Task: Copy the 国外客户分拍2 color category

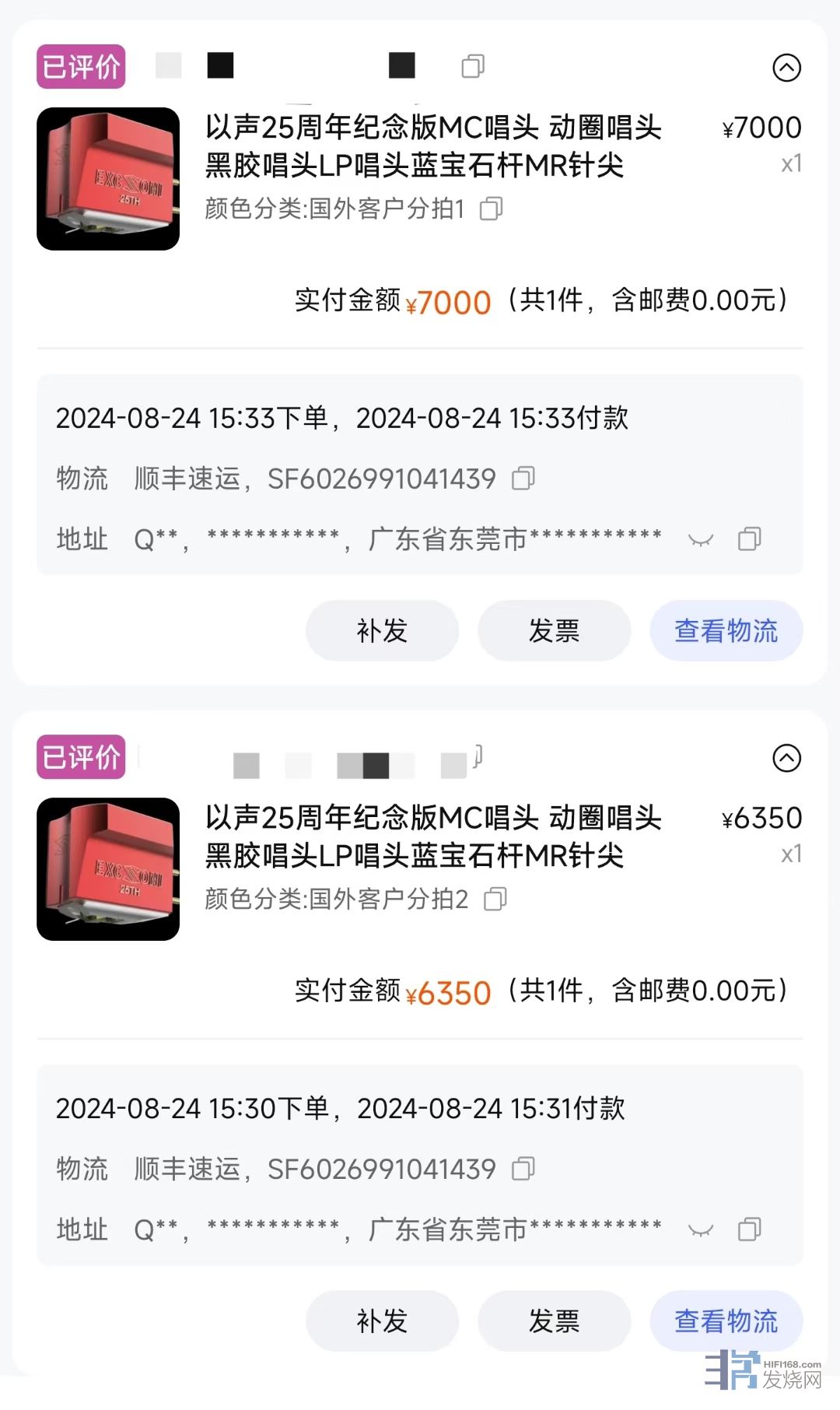Action: pos(495,899)
